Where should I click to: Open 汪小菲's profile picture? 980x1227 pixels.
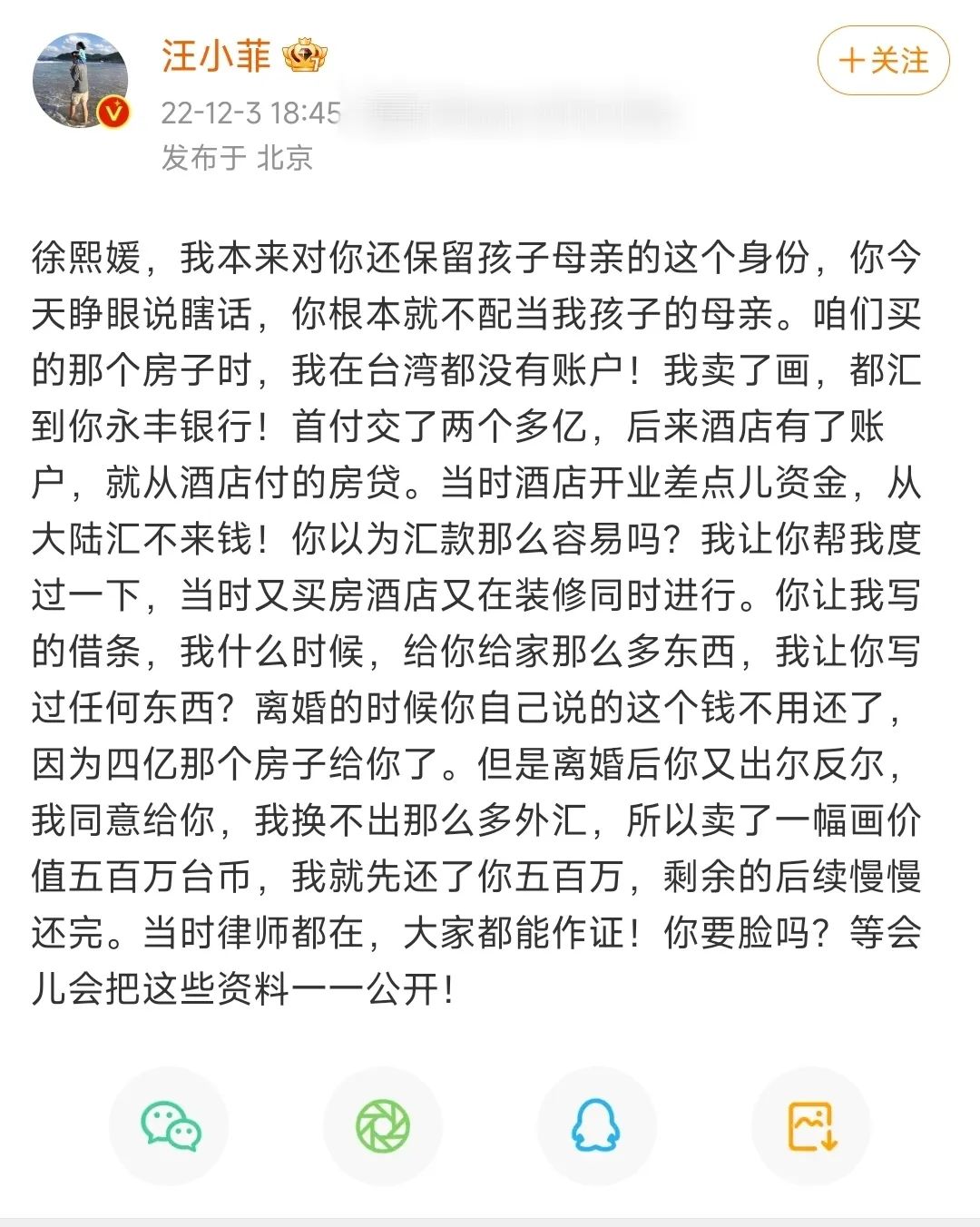80,77
